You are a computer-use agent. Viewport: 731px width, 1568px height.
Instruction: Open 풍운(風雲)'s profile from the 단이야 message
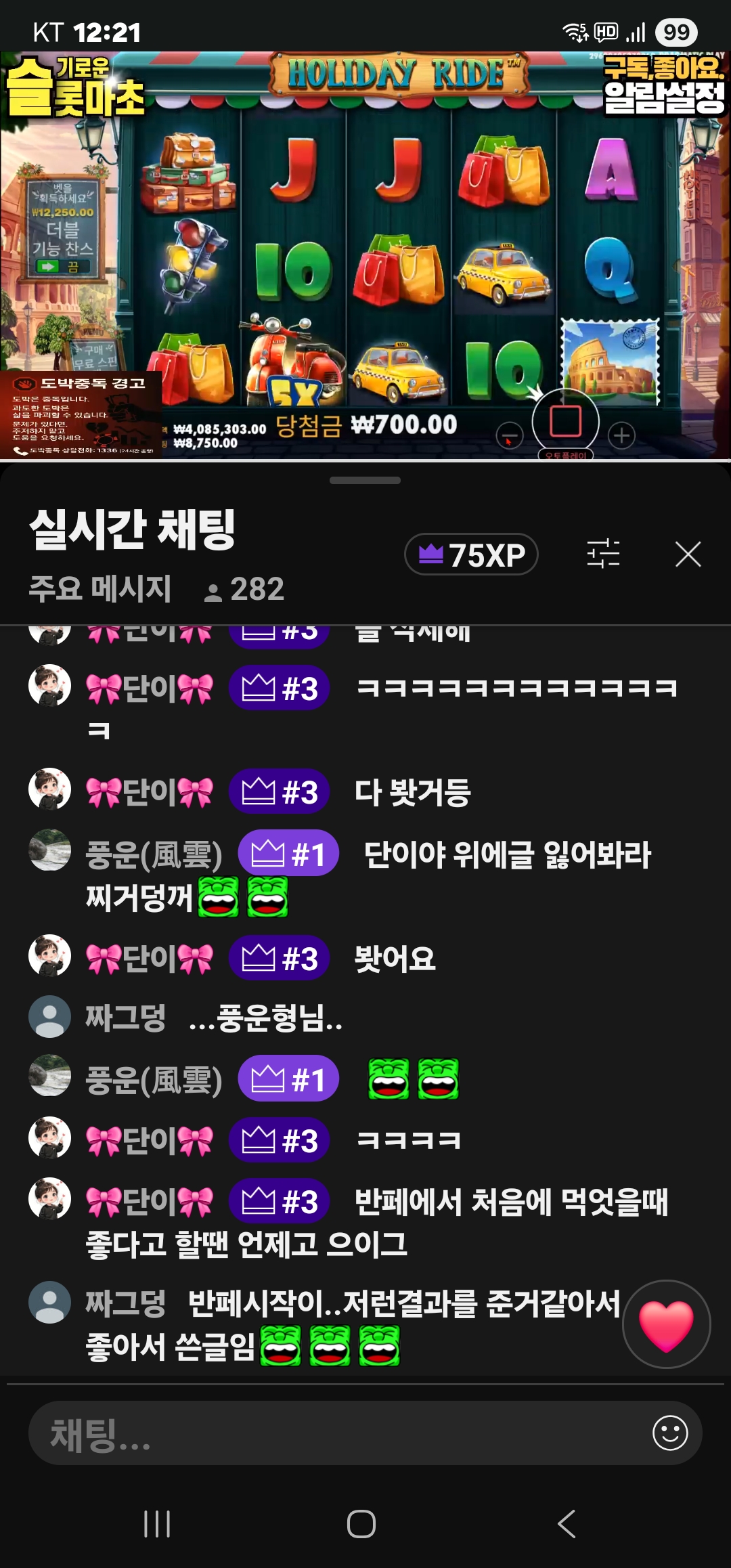[x=50, y=850]
